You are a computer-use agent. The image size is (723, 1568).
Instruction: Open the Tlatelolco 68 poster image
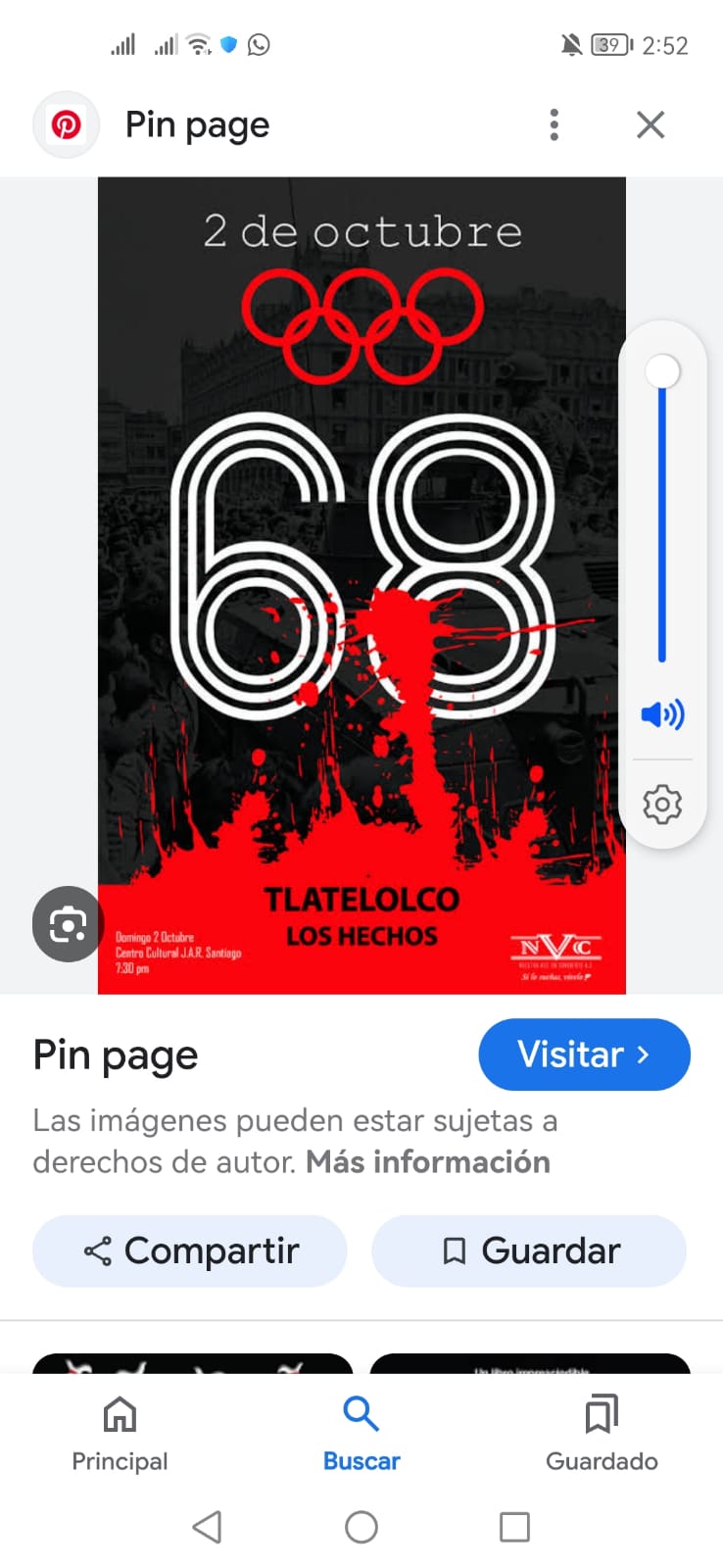(361, 585)
